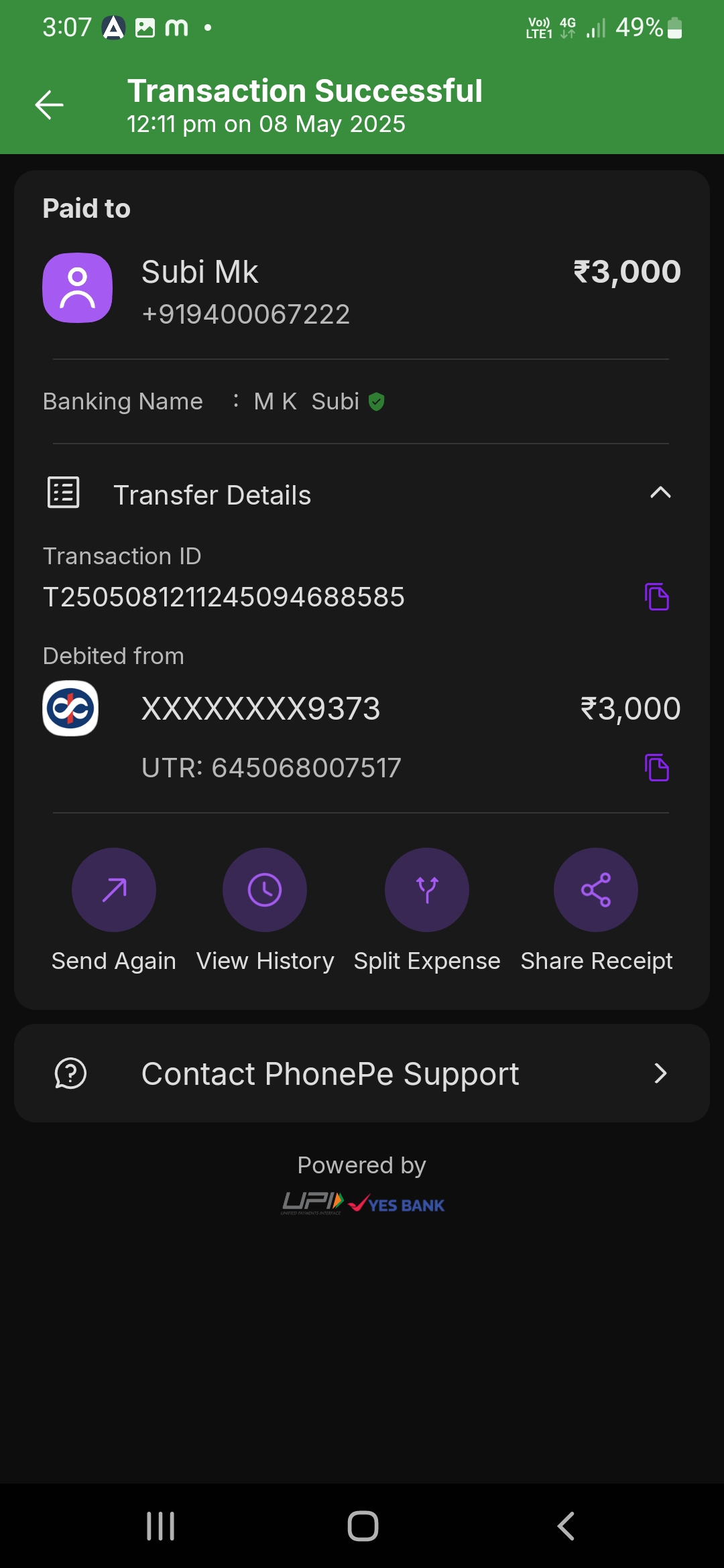Open Contact PhonePe Support
Screen dimensions: 724x1568
pyautogui.click(x=362, y=1073)
